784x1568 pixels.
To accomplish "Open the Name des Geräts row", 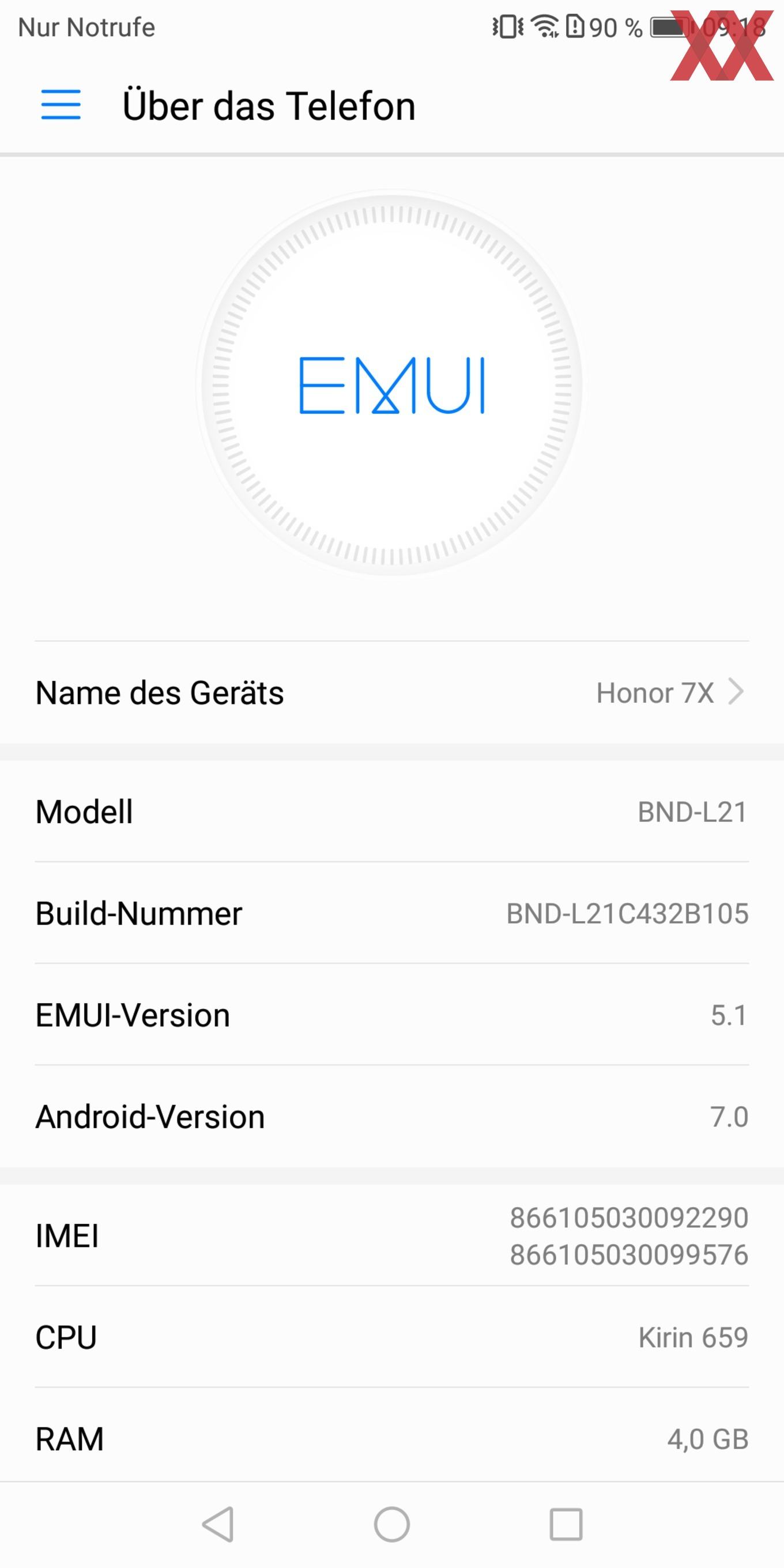I will pyautogui.click(x=392, y=693).
